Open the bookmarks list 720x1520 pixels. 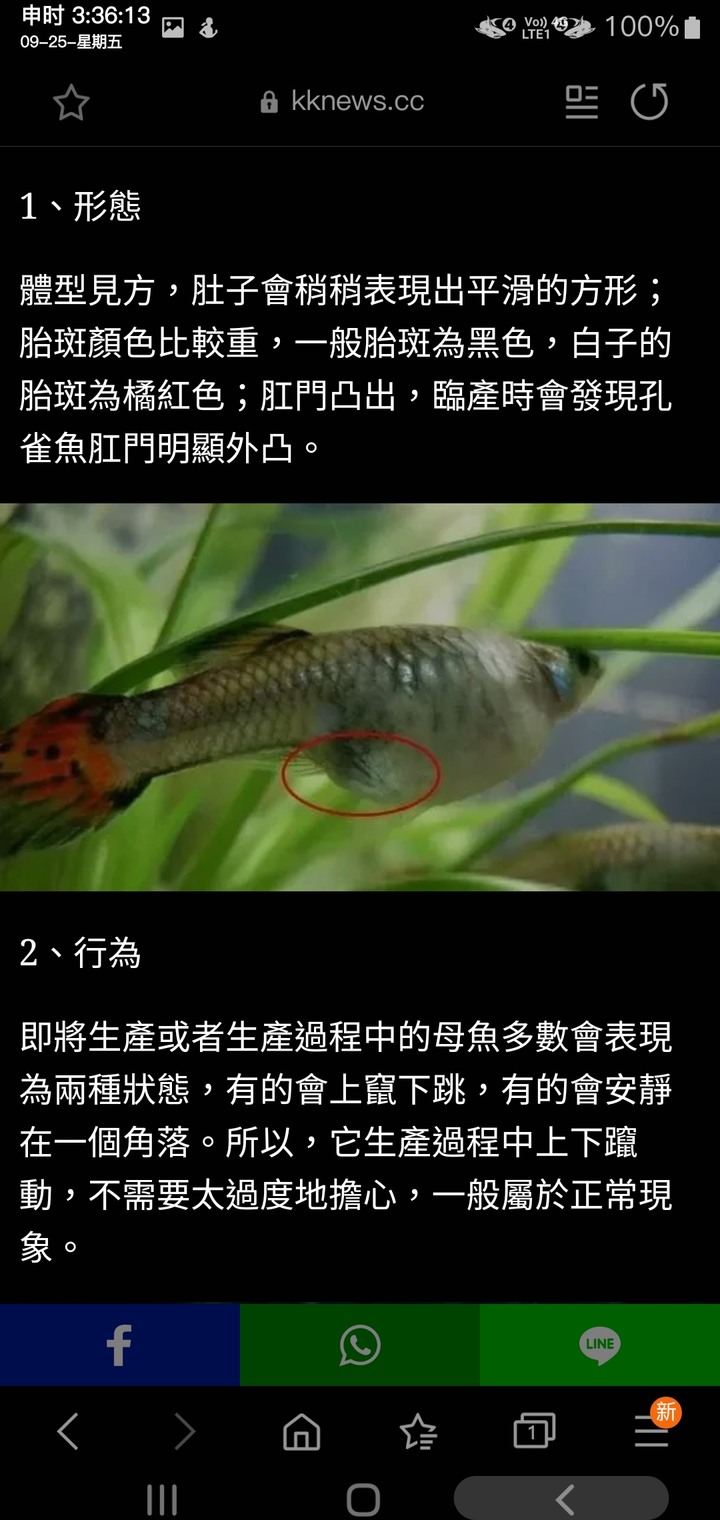[418, 1433]
